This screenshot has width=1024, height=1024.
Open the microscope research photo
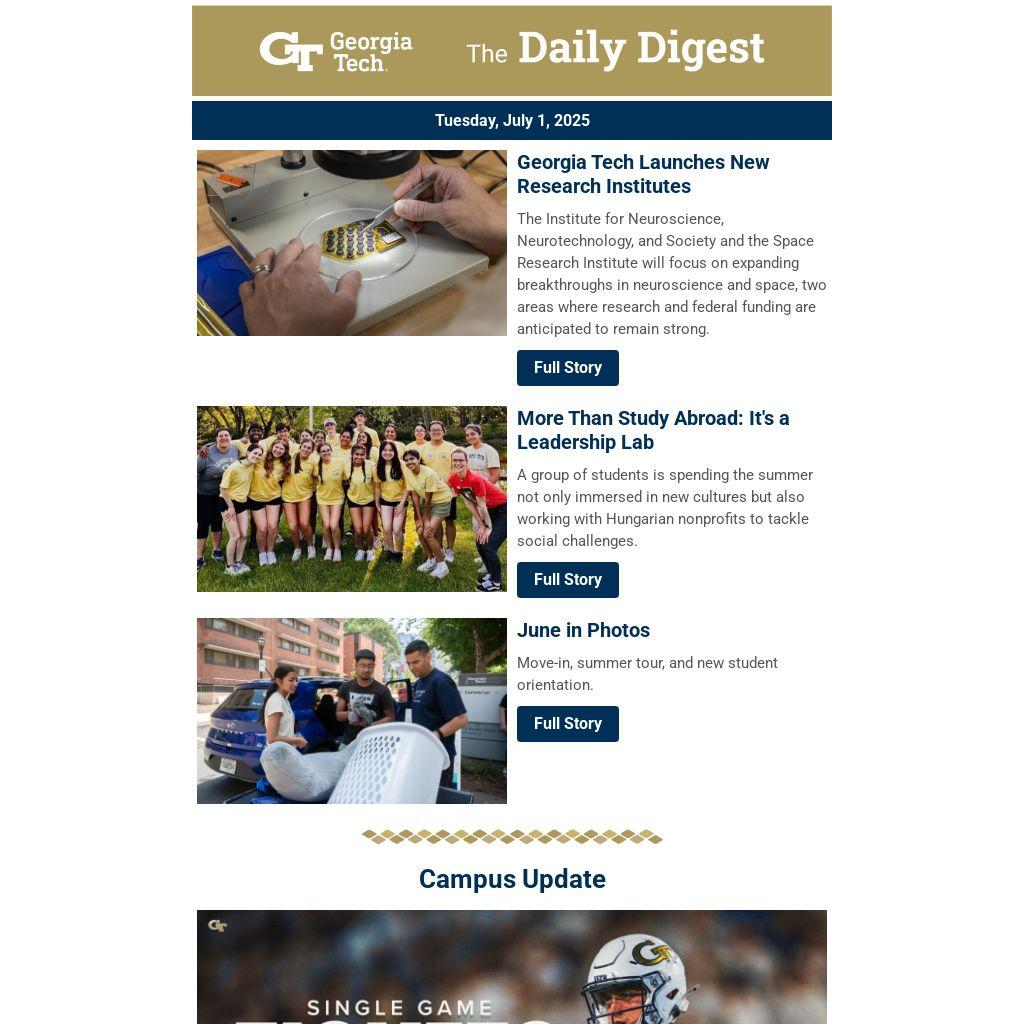tap(352, 243)
